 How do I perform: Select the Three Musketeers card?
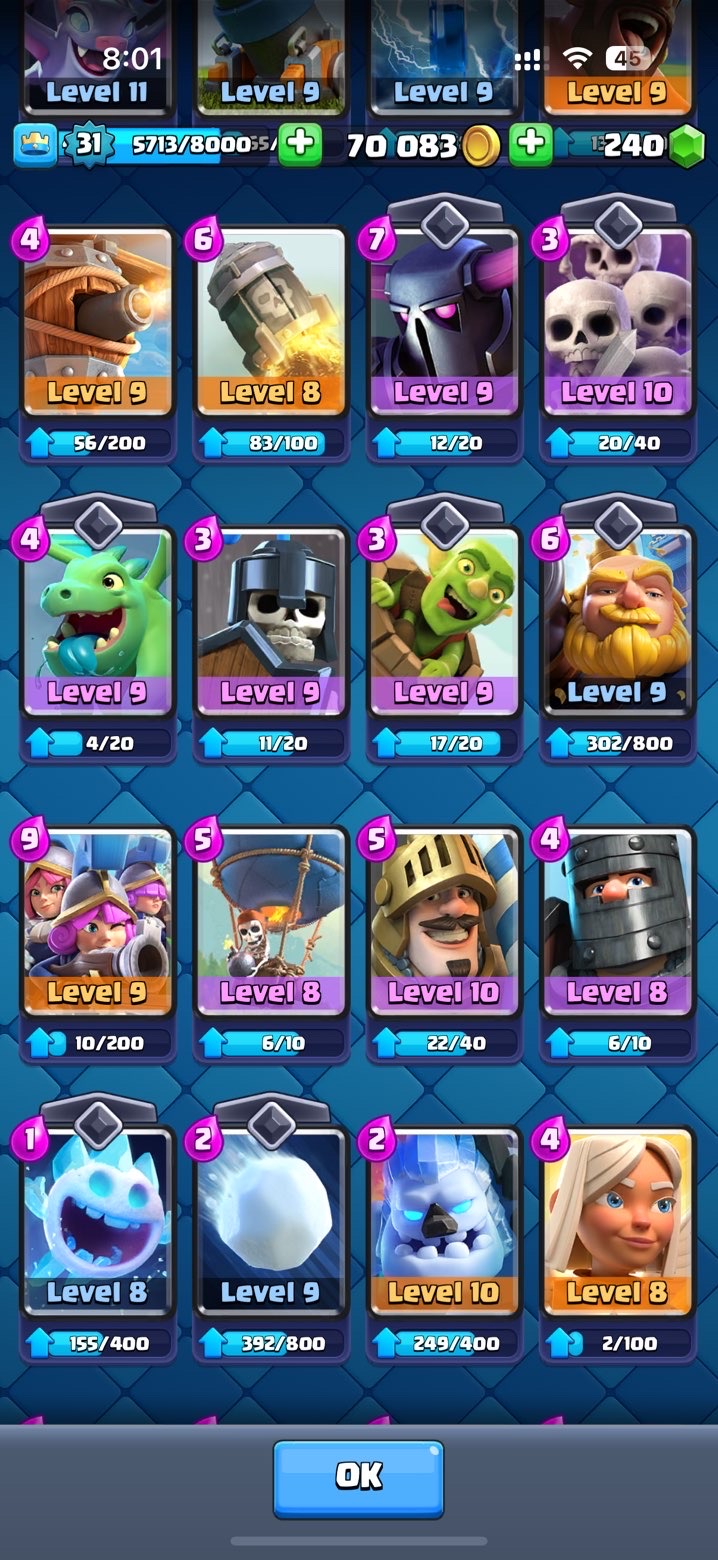(x=98, y=920)
